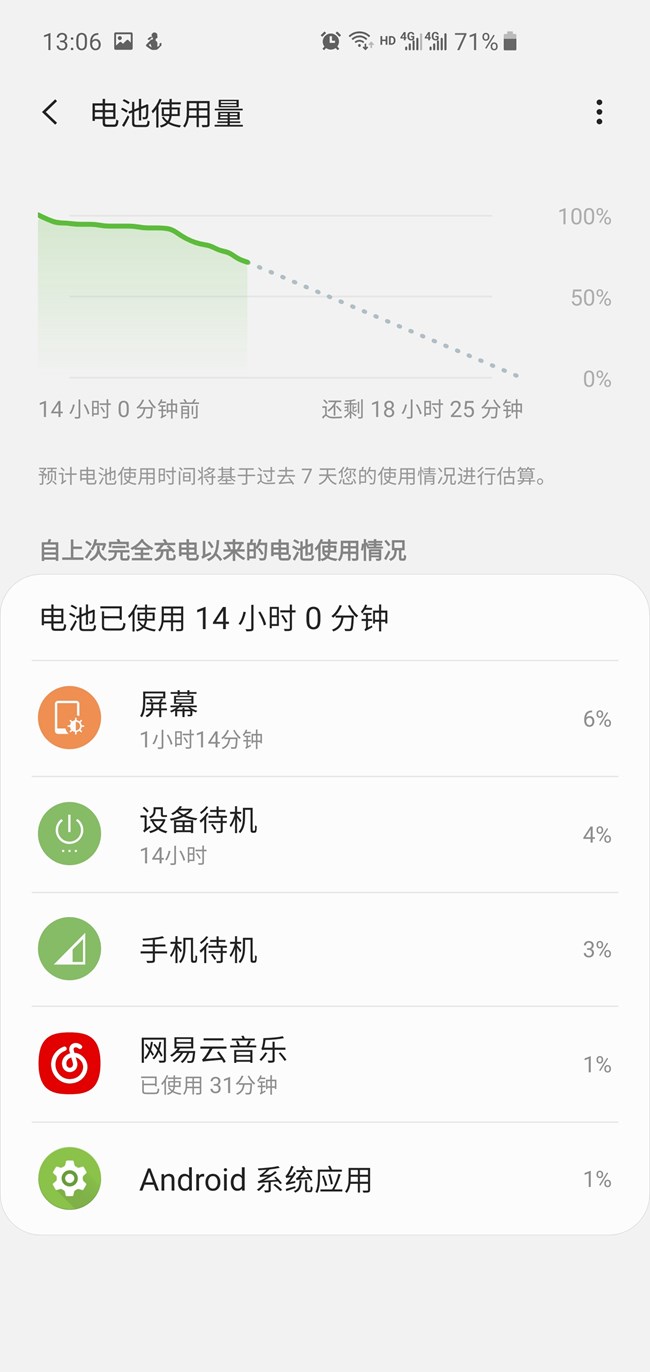The image size is (650, 1372).
Task: Open 屏幕 battery usage details
Action: [x=324, y=719]
